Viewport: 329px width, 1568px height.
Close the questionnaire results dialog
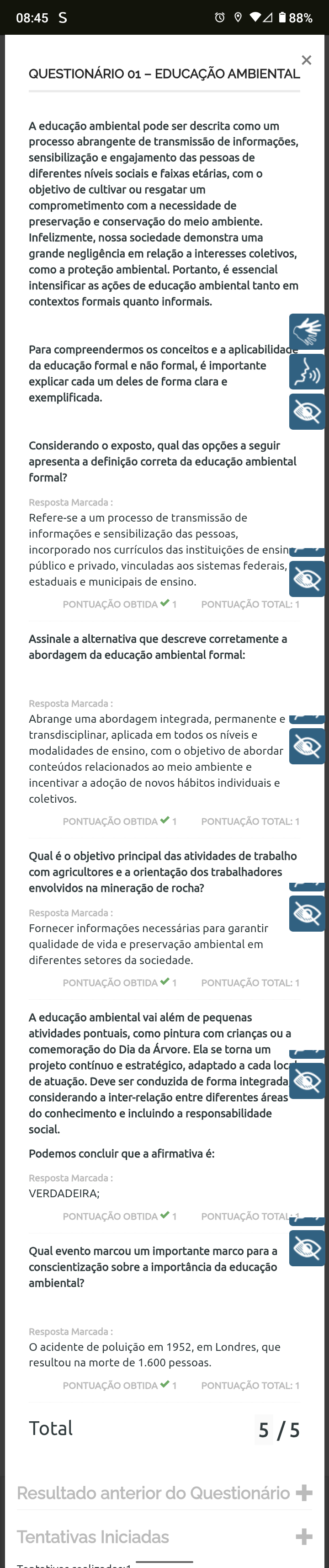tap(307, 59)
